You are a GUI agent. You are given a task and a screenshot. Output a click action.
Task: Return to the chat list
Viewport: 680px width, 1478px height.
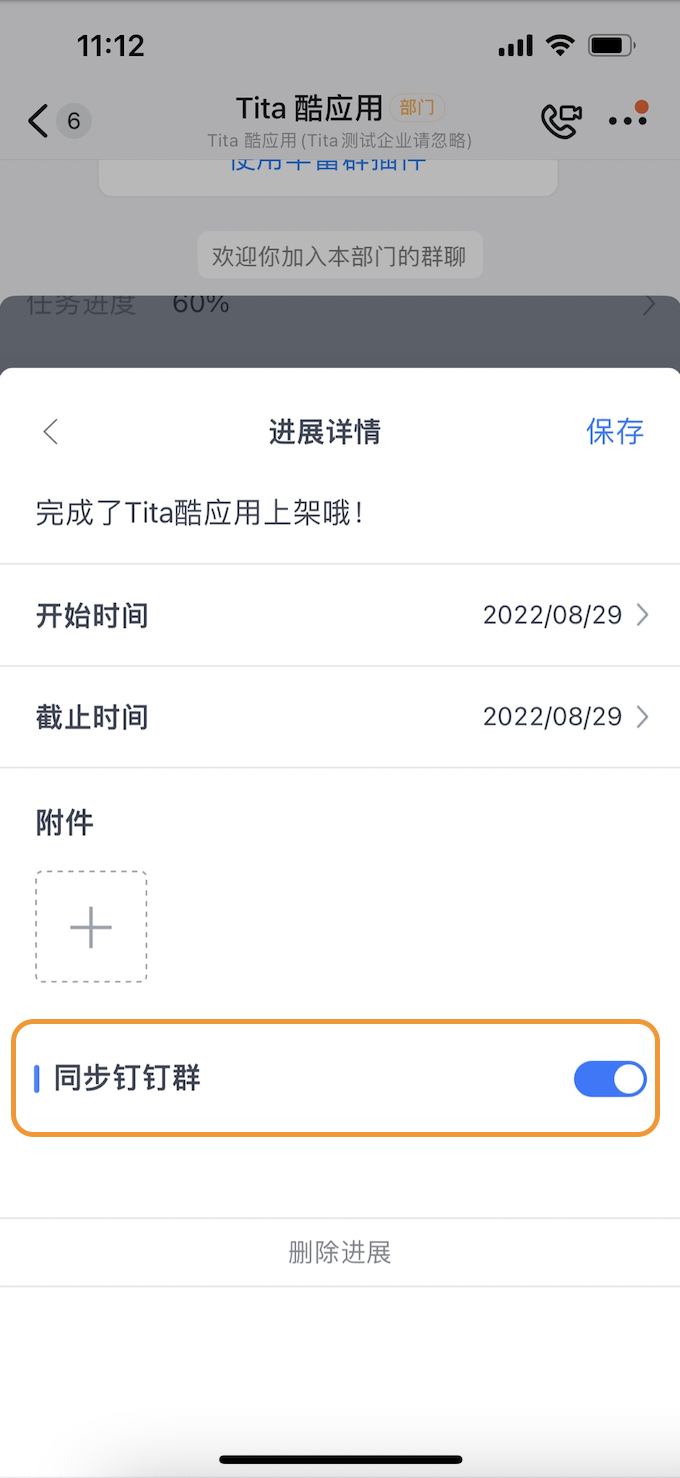click(x=38, y=122)
